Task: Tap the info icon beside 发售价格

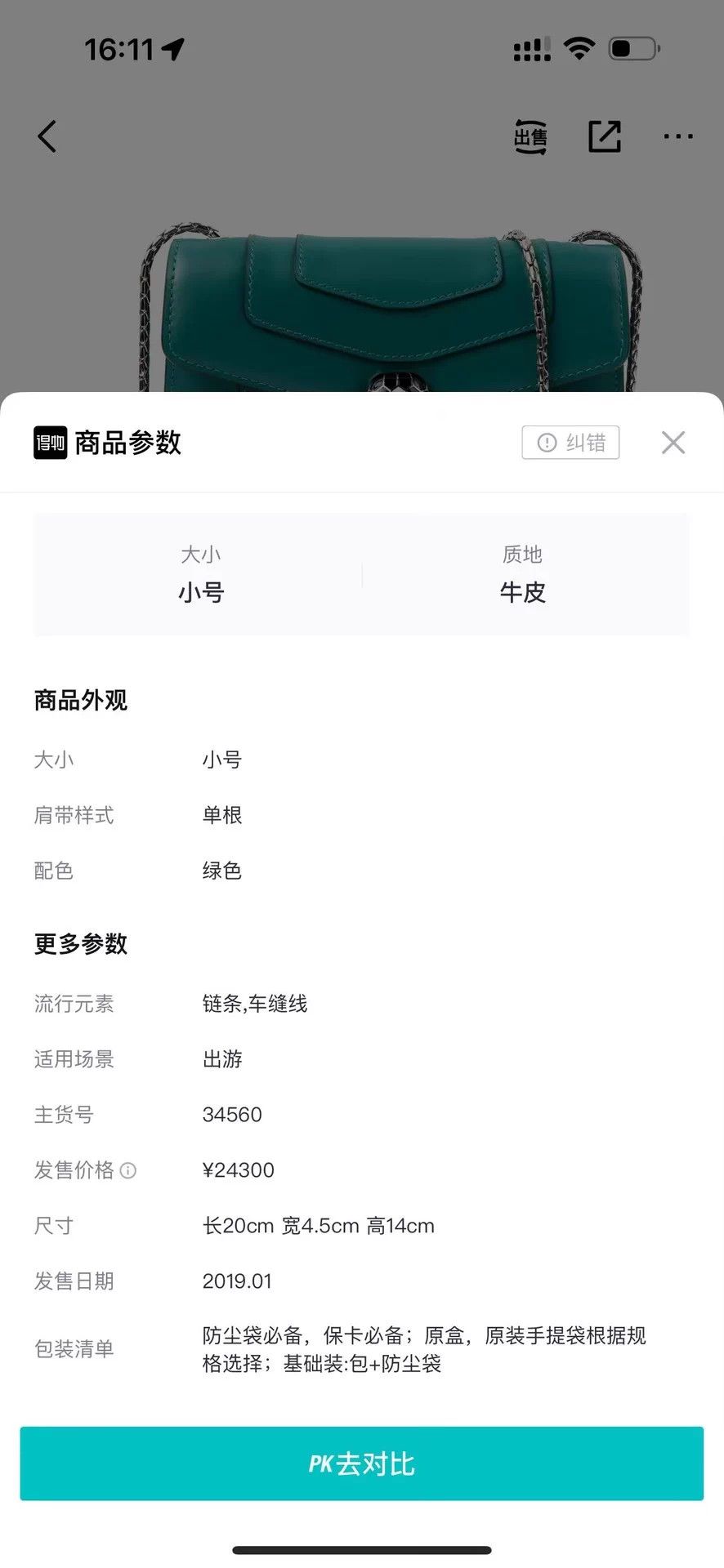Action: point(128,1170)
